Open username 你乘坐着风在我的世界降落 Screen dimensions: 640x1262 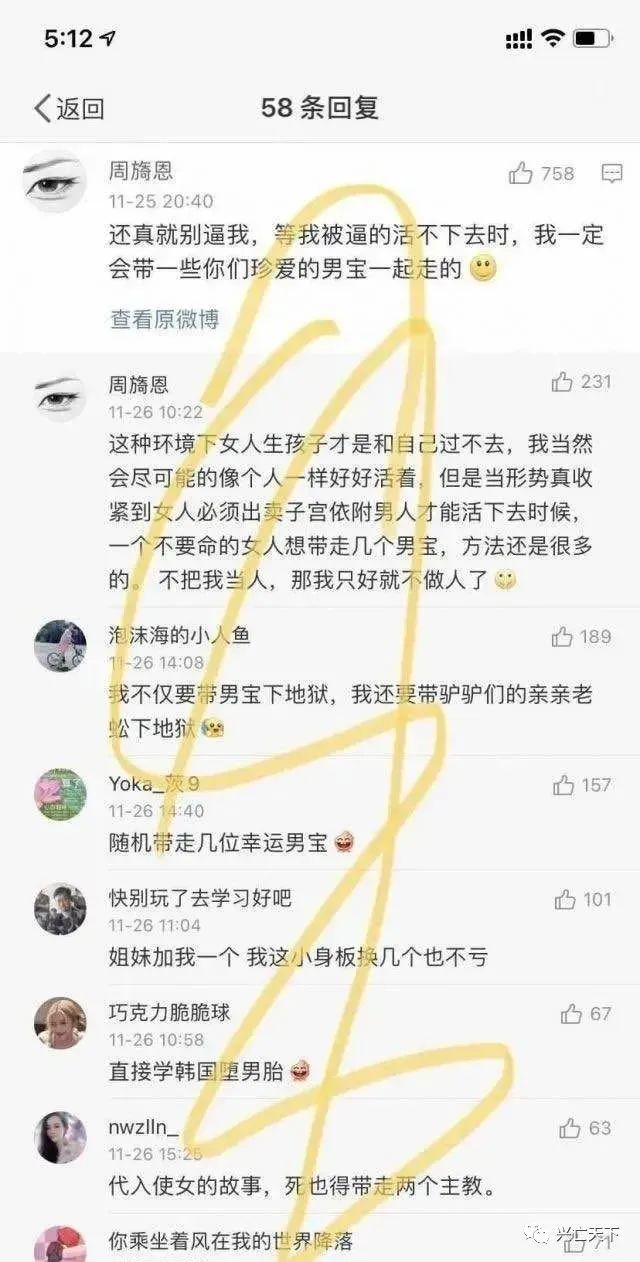coord(230,1243)
